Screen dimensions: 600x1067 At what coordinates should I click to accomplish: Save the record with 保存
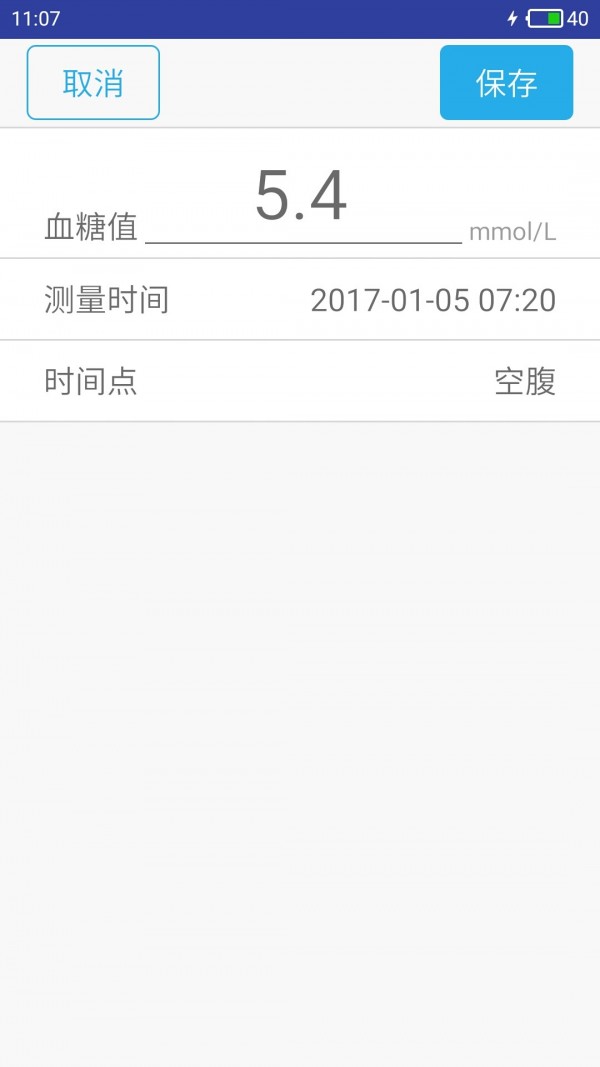coord(506,82)
